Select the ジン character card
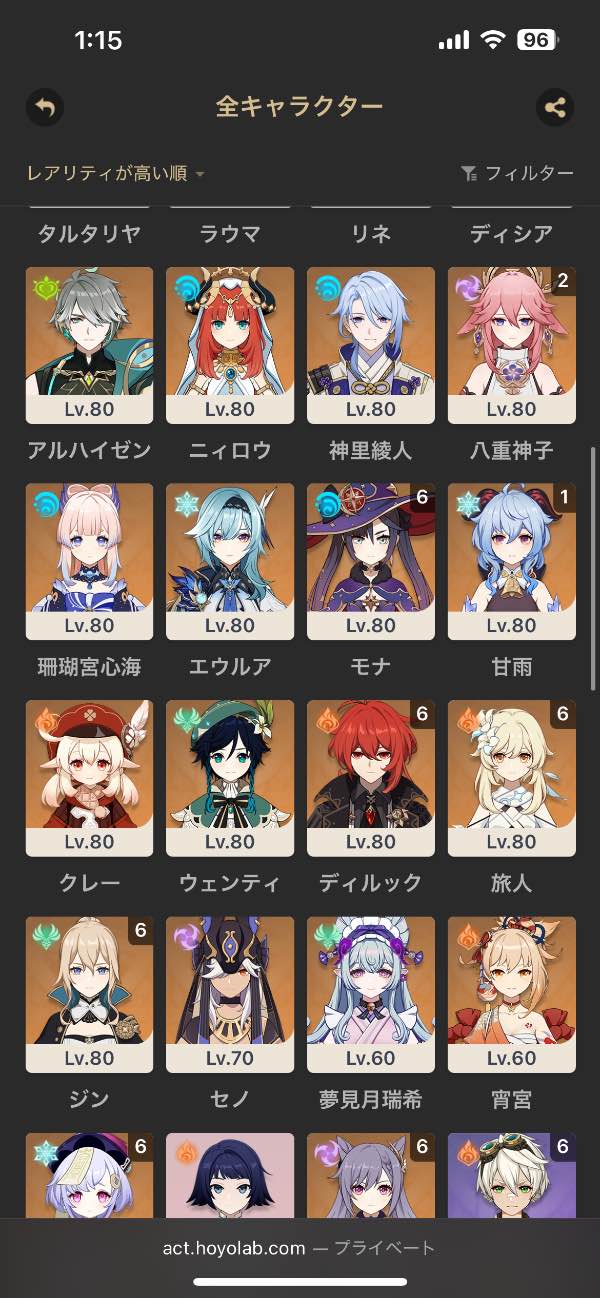The image size is (600, 1298). [89, 994]
